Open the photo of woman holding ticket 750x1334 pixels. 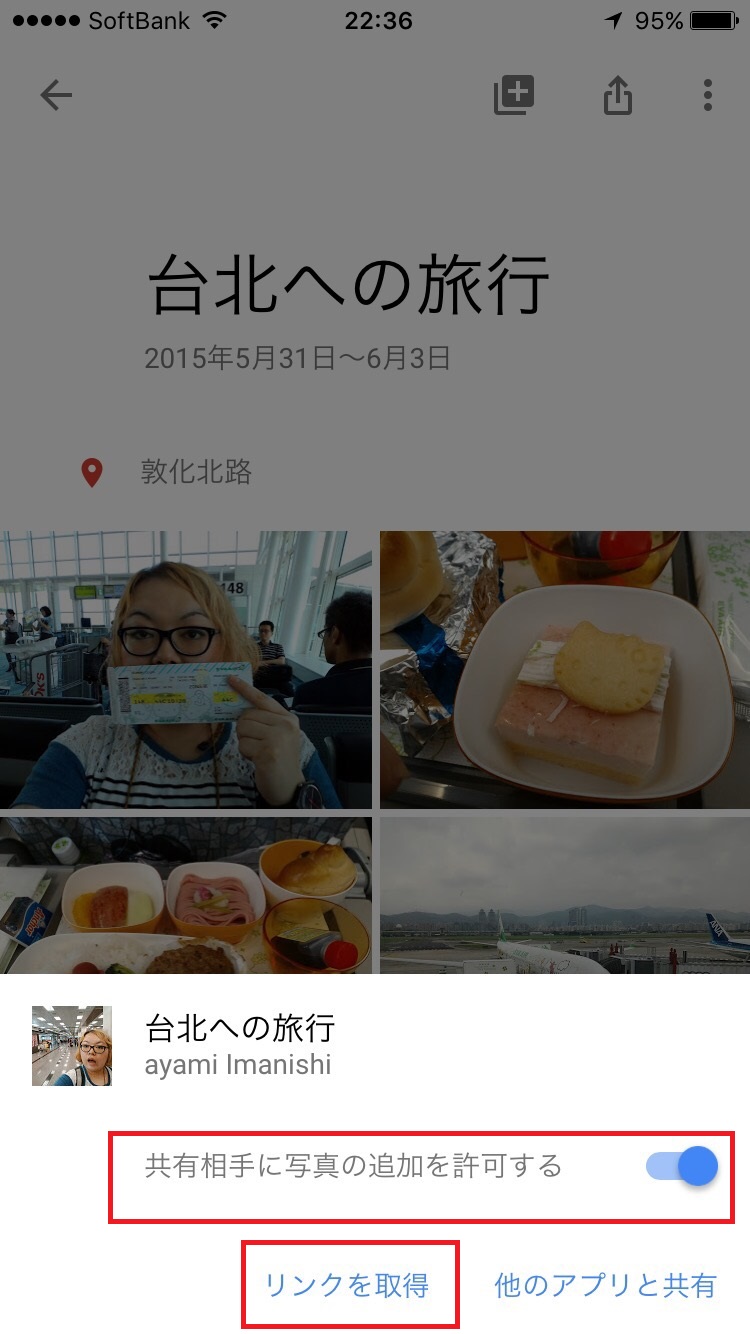click(186, 669)
